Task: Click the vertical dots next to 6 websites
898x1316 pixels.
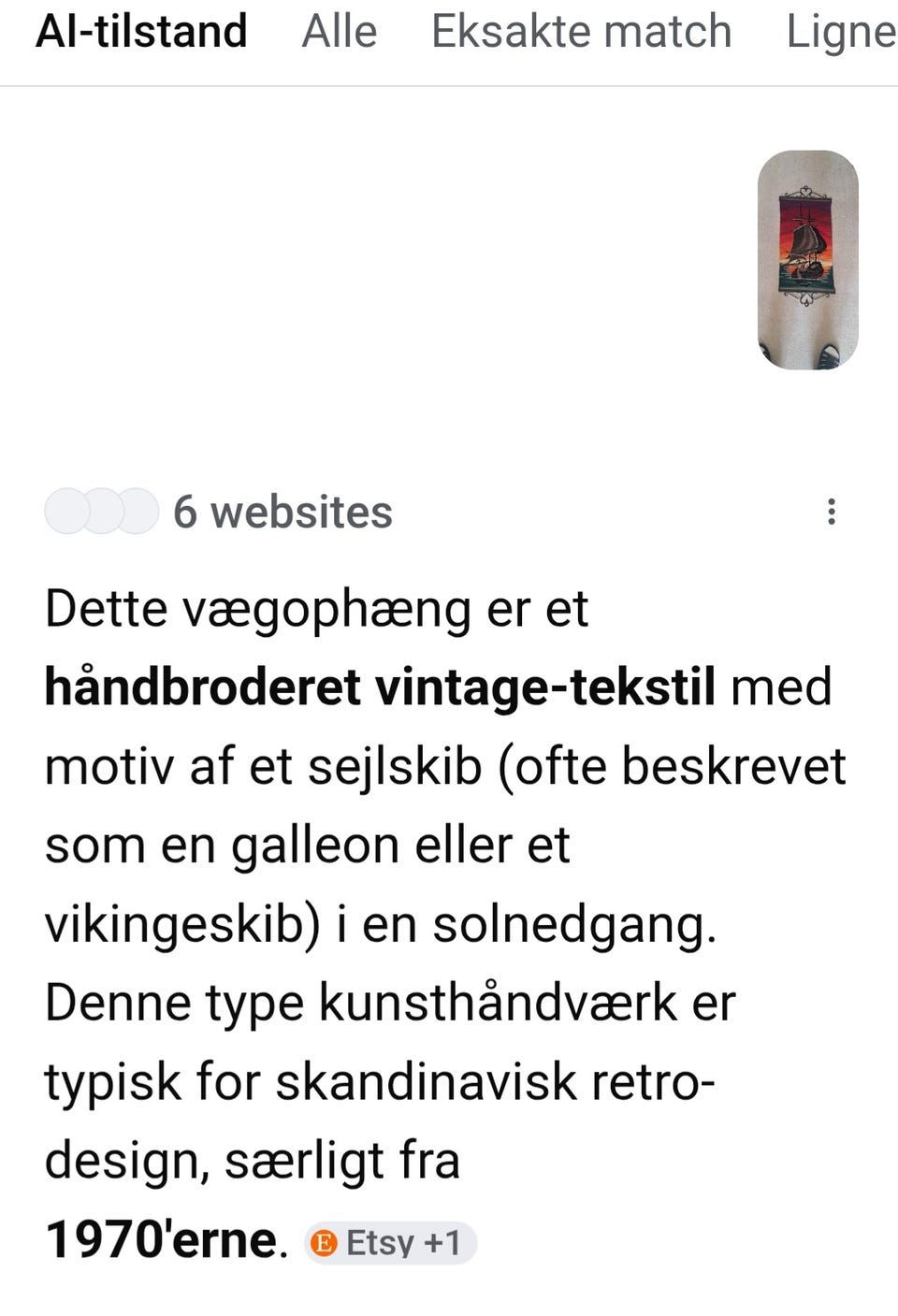Action: click(833, 511)
